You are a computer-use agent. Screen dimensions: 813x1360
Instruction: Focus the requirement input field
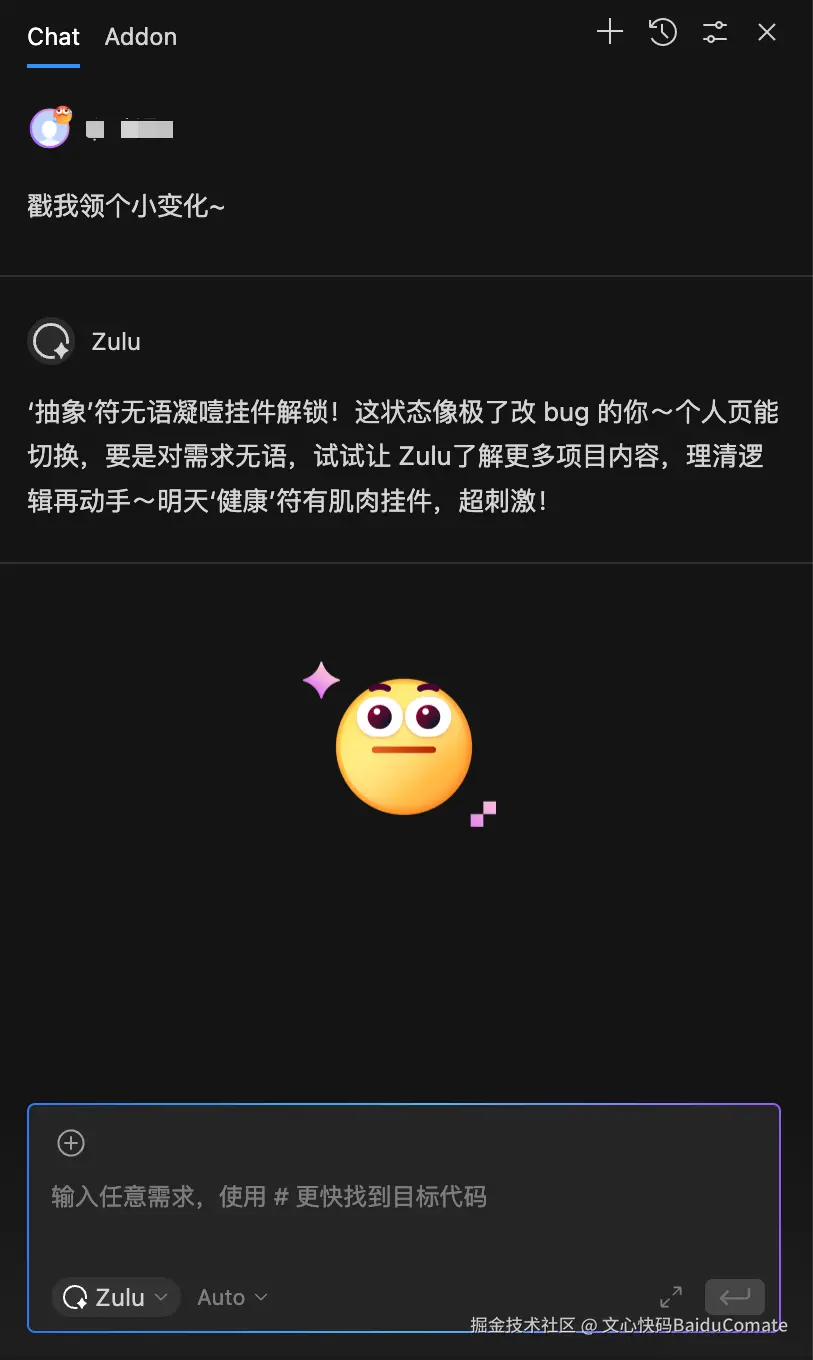pyautogui.click(x=400, y=1197)
